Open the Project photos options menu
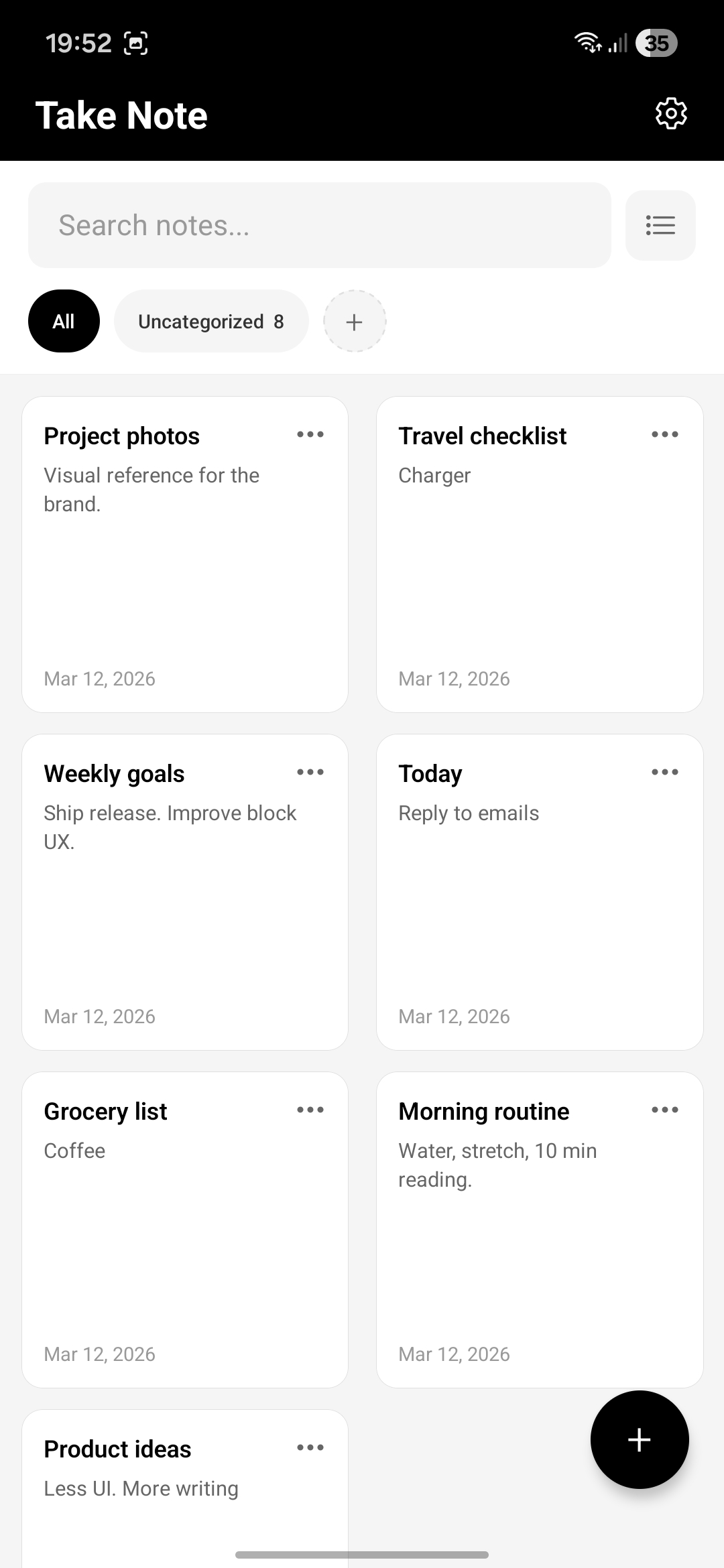The image size is (724, 1568). [x=310, y=434]
